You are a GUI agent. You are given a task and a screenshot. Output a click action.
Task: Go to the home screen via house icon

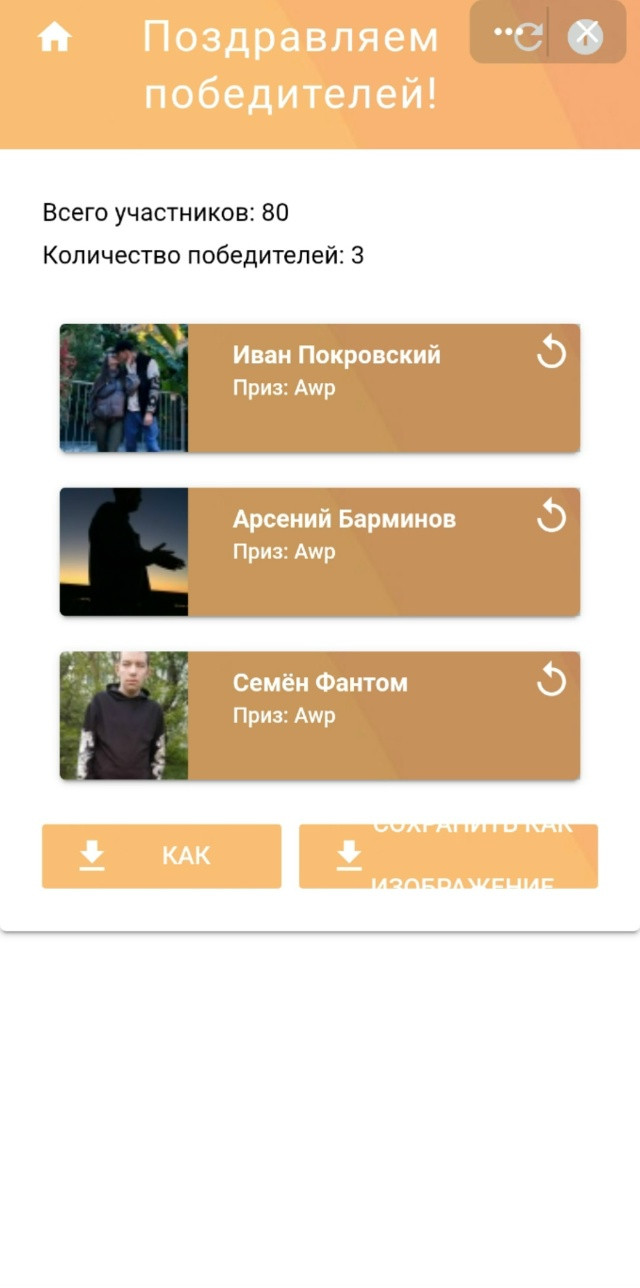(54, 37)
